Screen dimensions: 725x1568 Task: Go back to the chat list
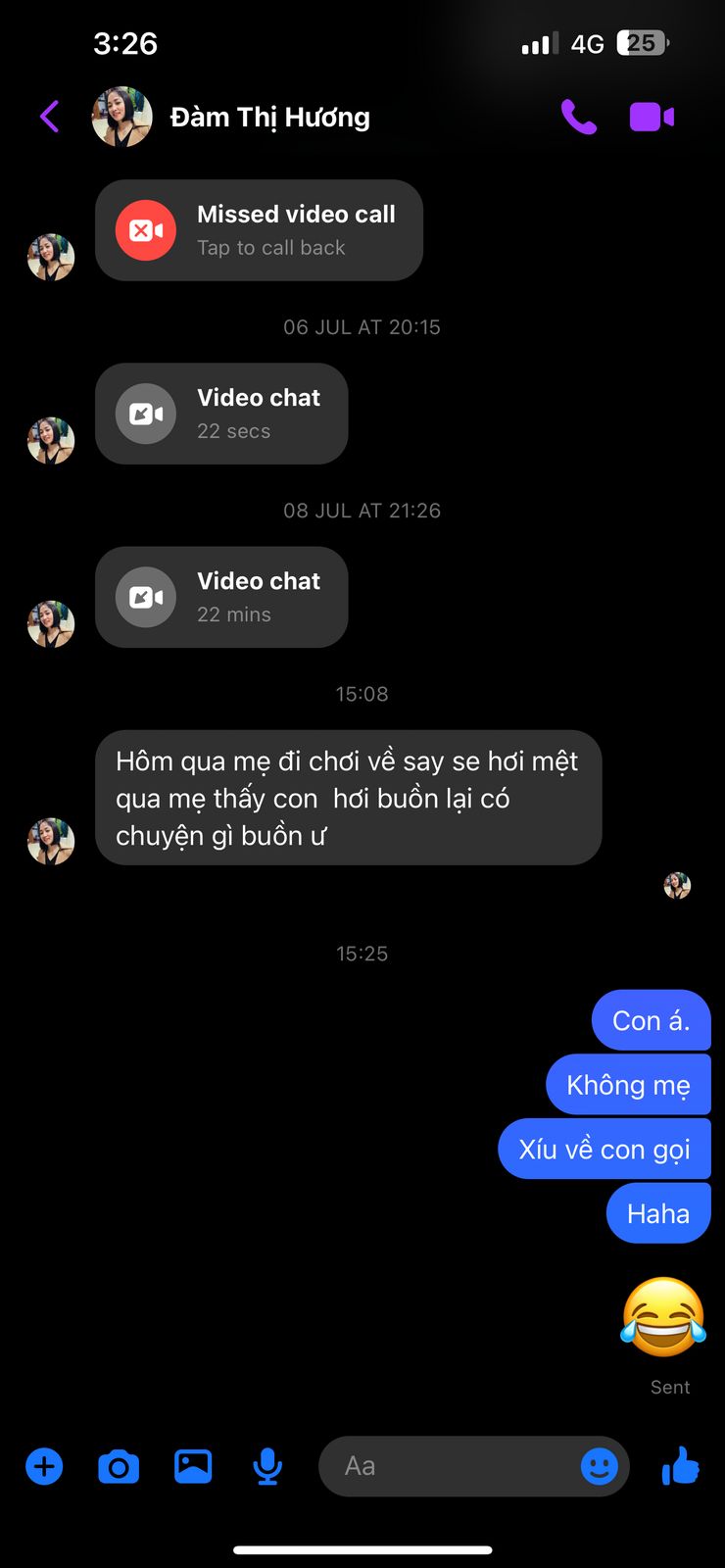49,117
